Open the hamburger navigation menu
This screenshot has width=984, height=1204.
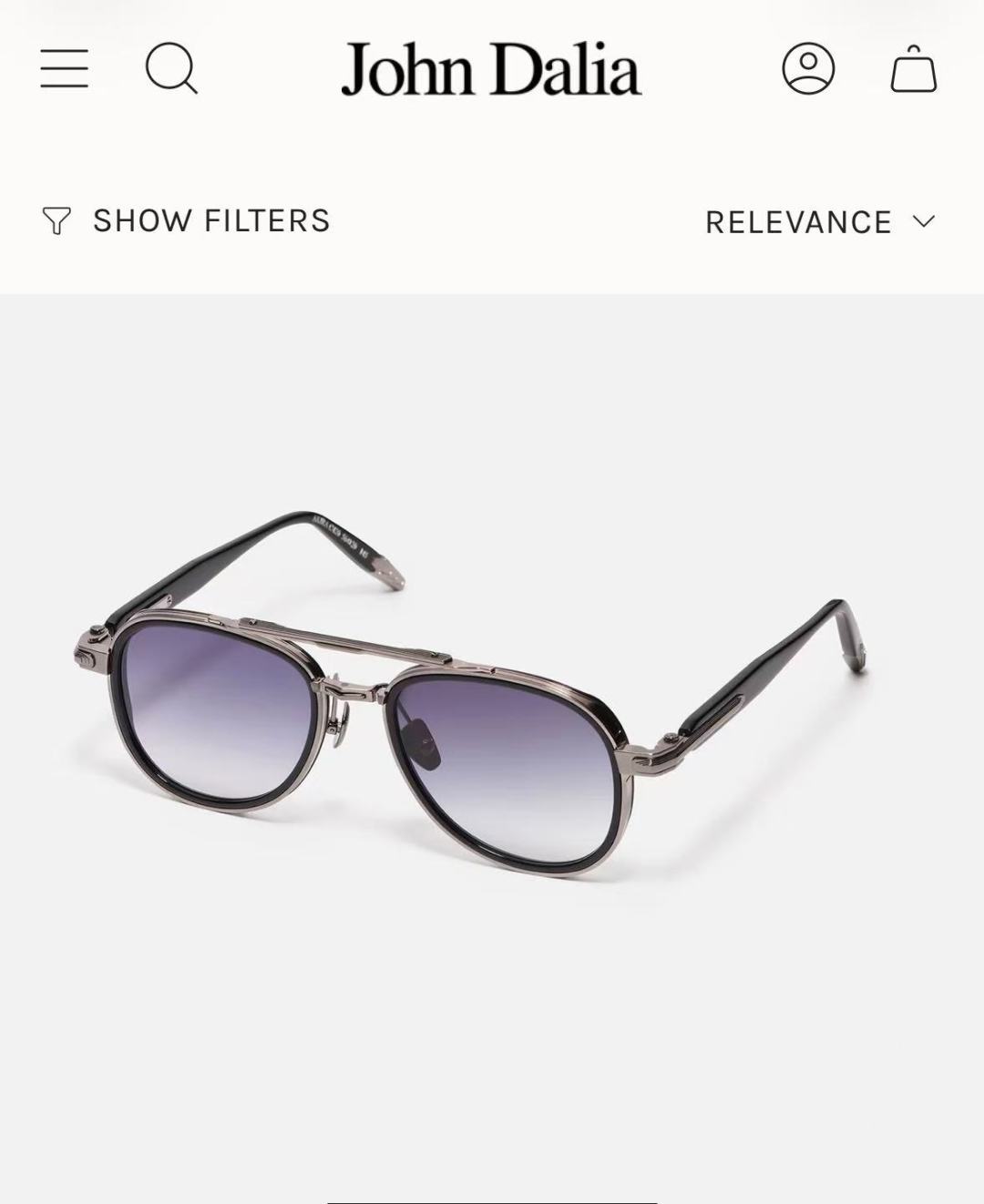coord(64,69)
